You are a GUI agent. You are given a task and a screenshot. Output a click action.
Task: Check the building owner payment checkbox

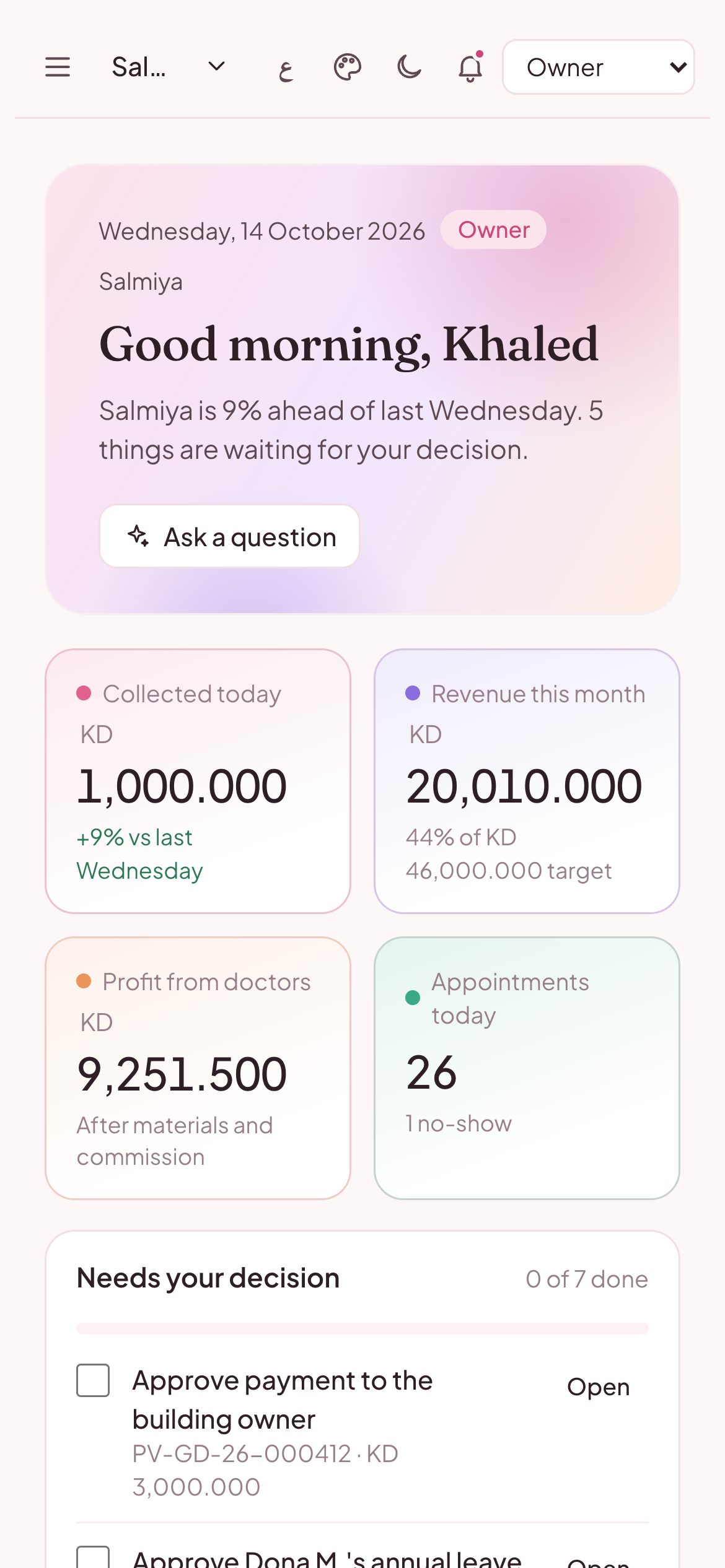93,1380
